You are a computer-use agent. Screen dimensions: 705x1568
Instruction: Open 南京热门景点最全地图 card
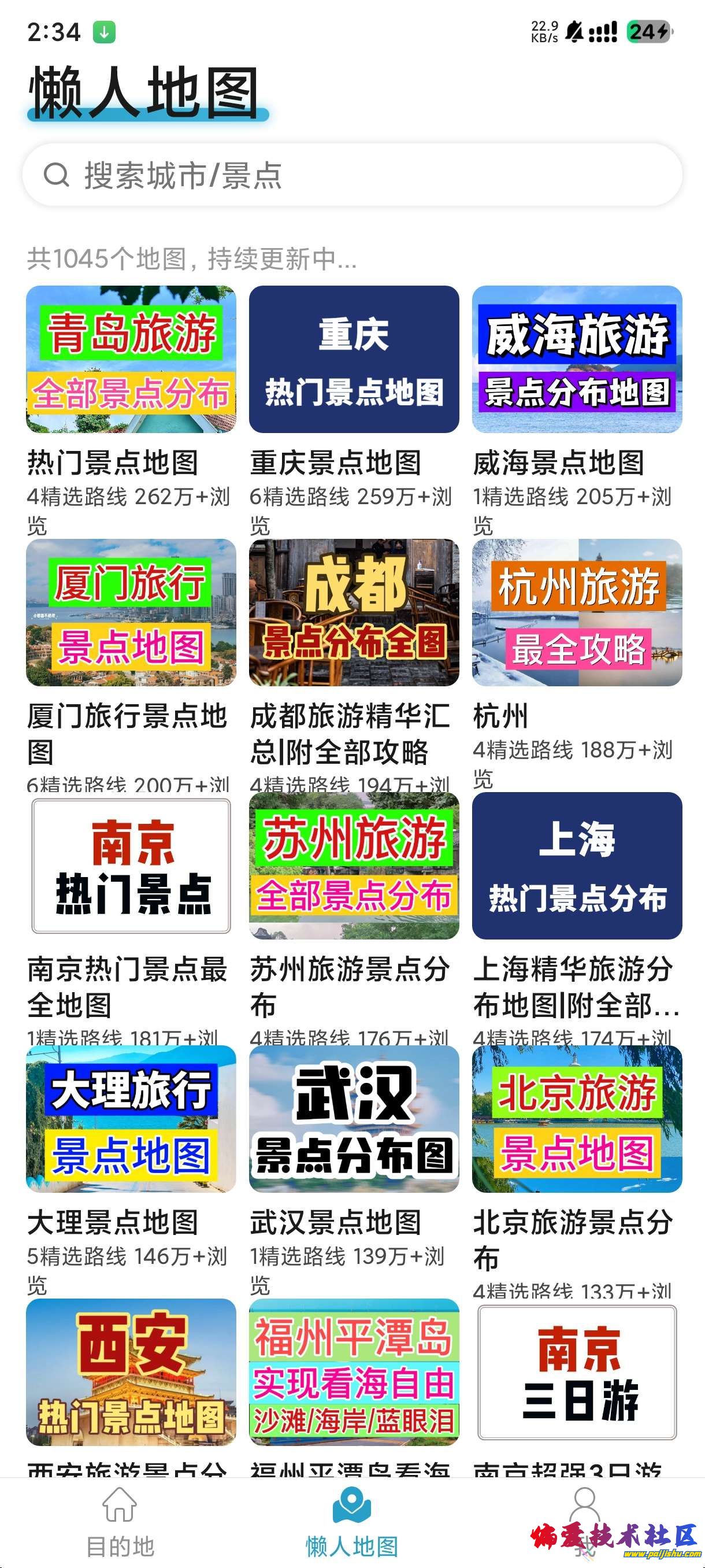coord(131,866)
